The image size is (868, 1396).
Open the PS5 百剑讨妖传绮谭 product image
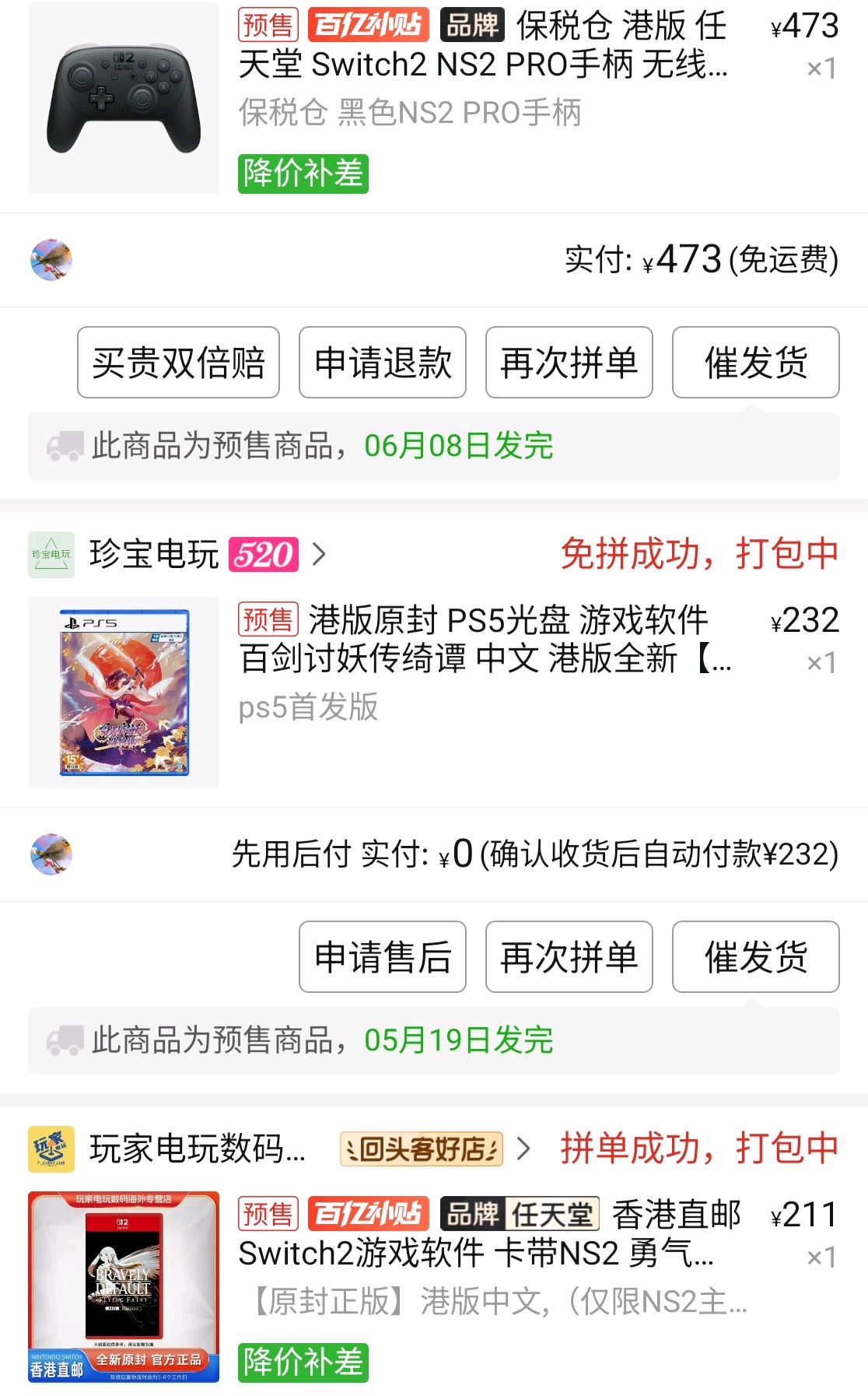tap(124, 693)
